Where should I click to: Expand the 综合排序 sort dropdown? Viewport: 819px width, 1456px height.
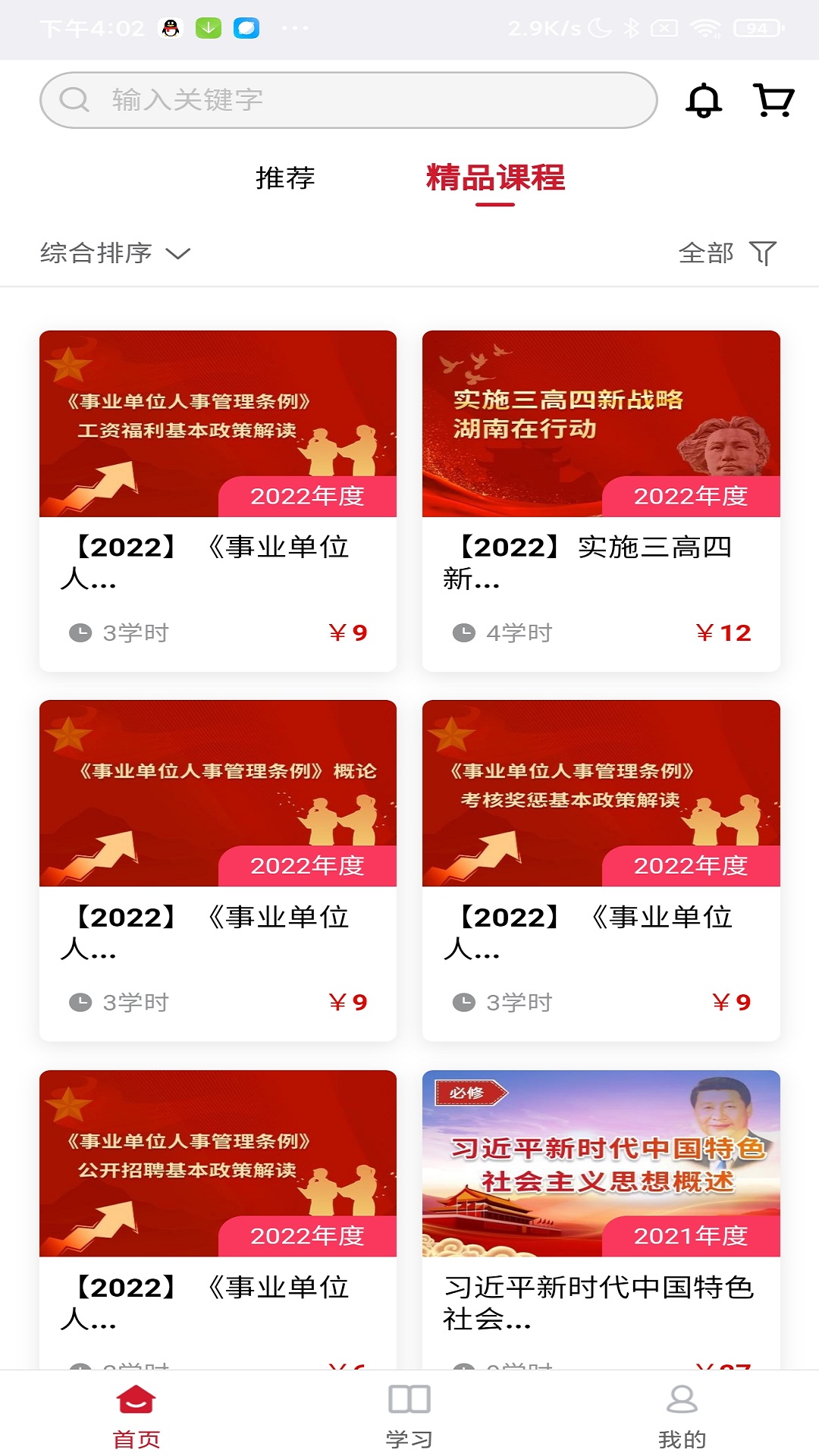click(115, 253)
